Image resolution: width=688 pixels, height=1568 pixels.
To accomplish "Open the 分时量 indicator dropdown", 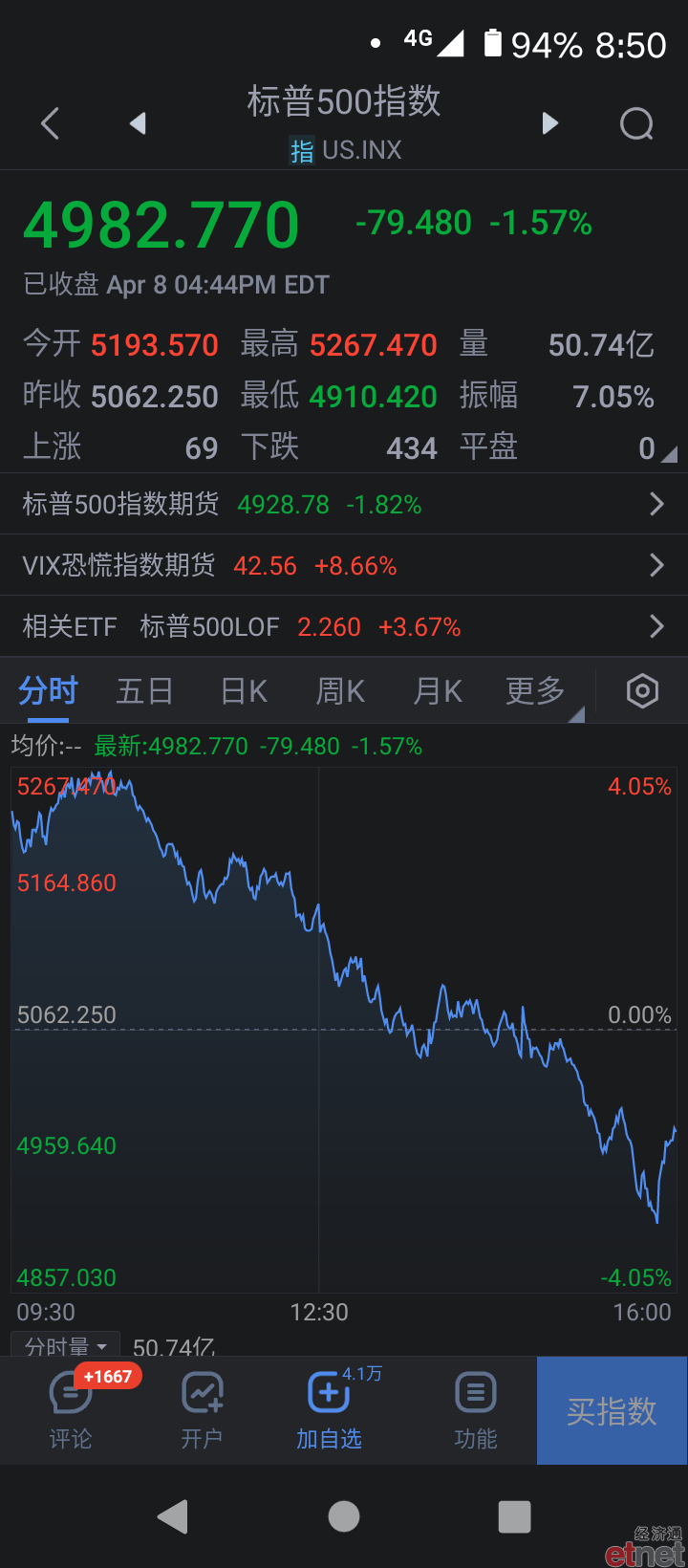I will [65, 1345].
